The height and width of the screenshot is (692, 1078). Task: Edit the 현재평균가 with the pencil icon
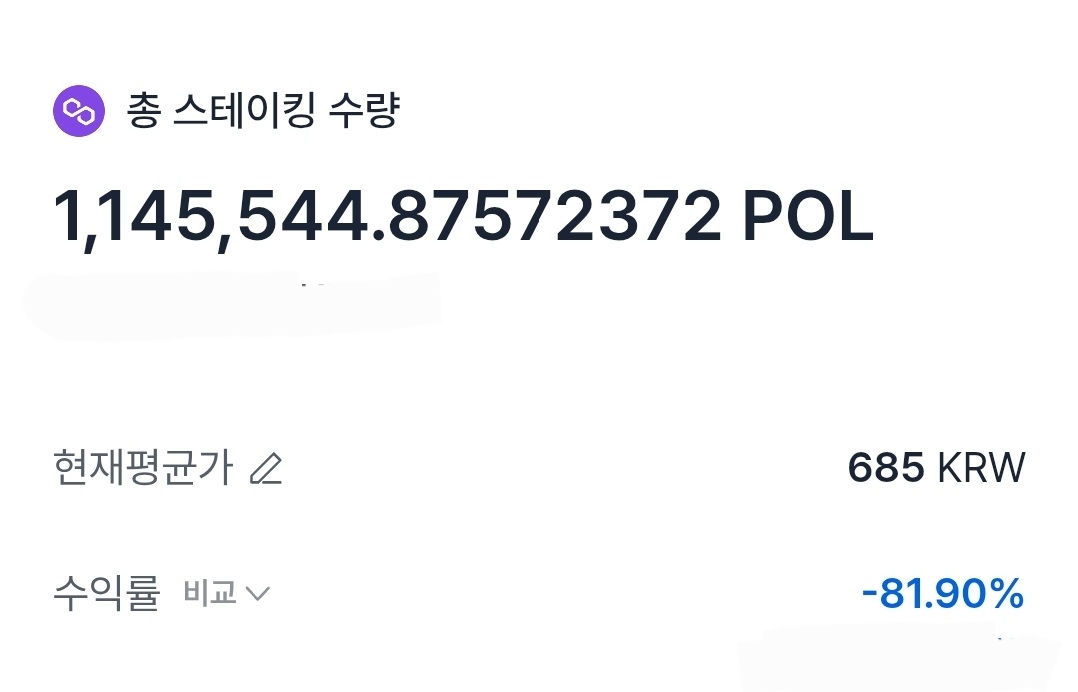point(266,469)
